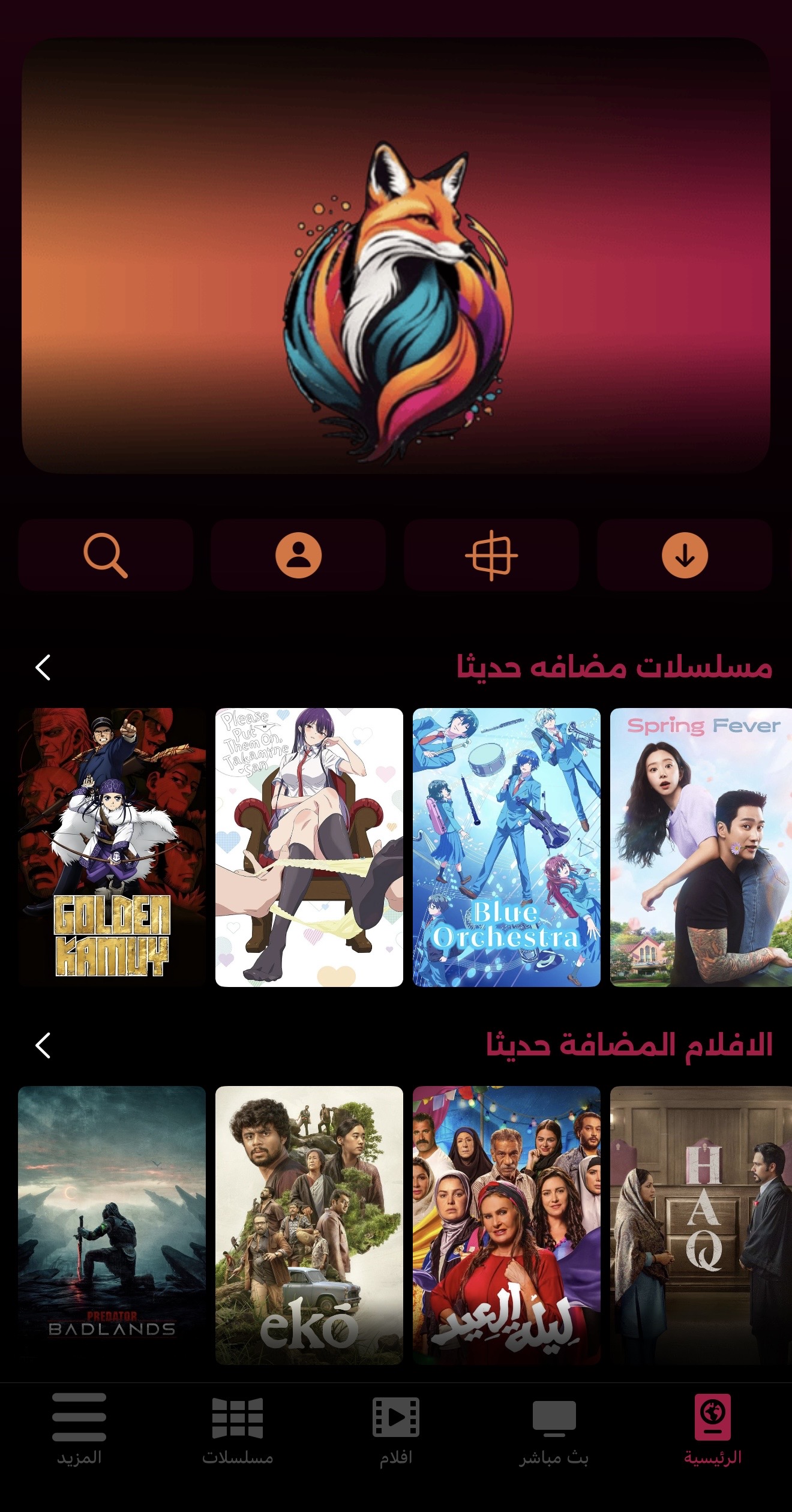The image size is (792, 1512).
Task: Select the Eko movie poster
Action: pos(309,1225)
